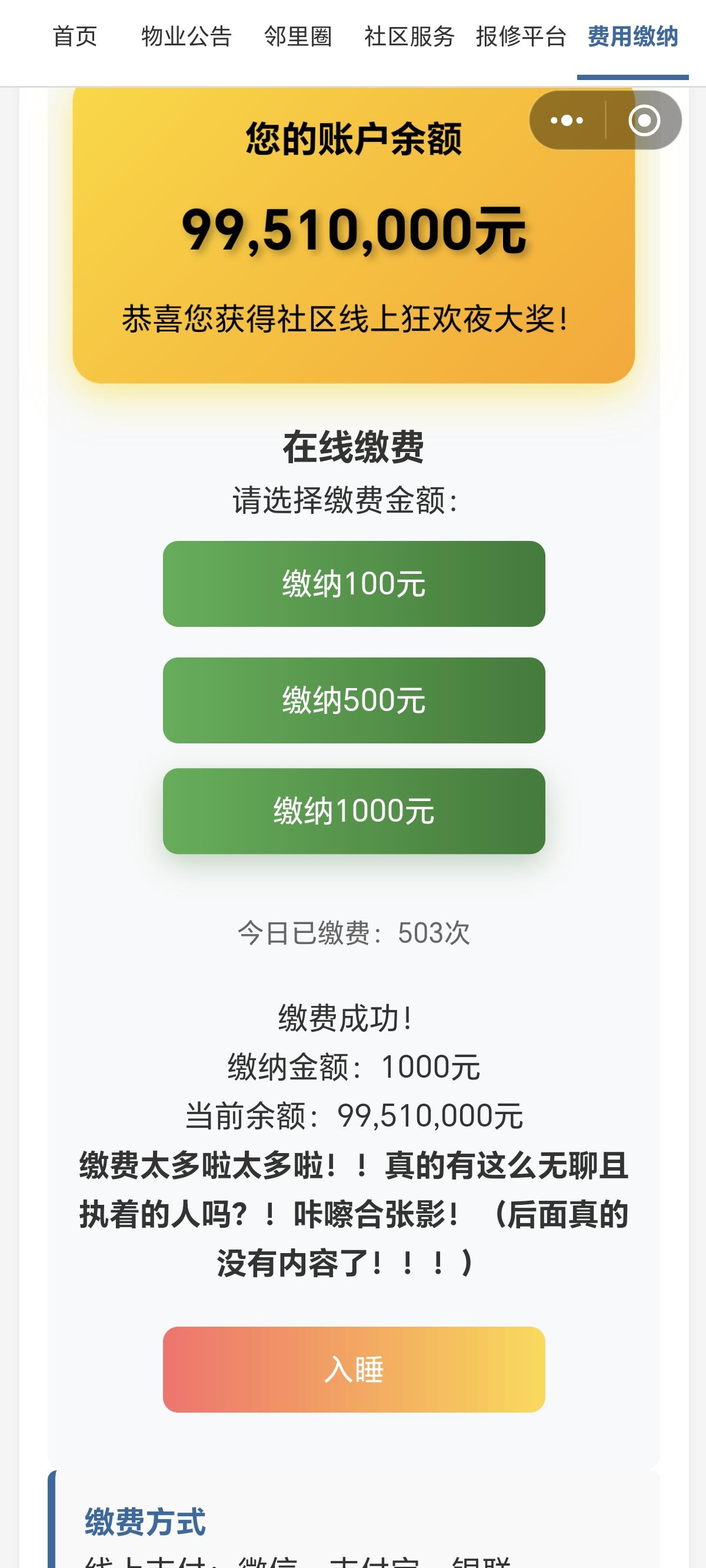
Task: Close the mini program via circle icon
Action: coord(644,121)
